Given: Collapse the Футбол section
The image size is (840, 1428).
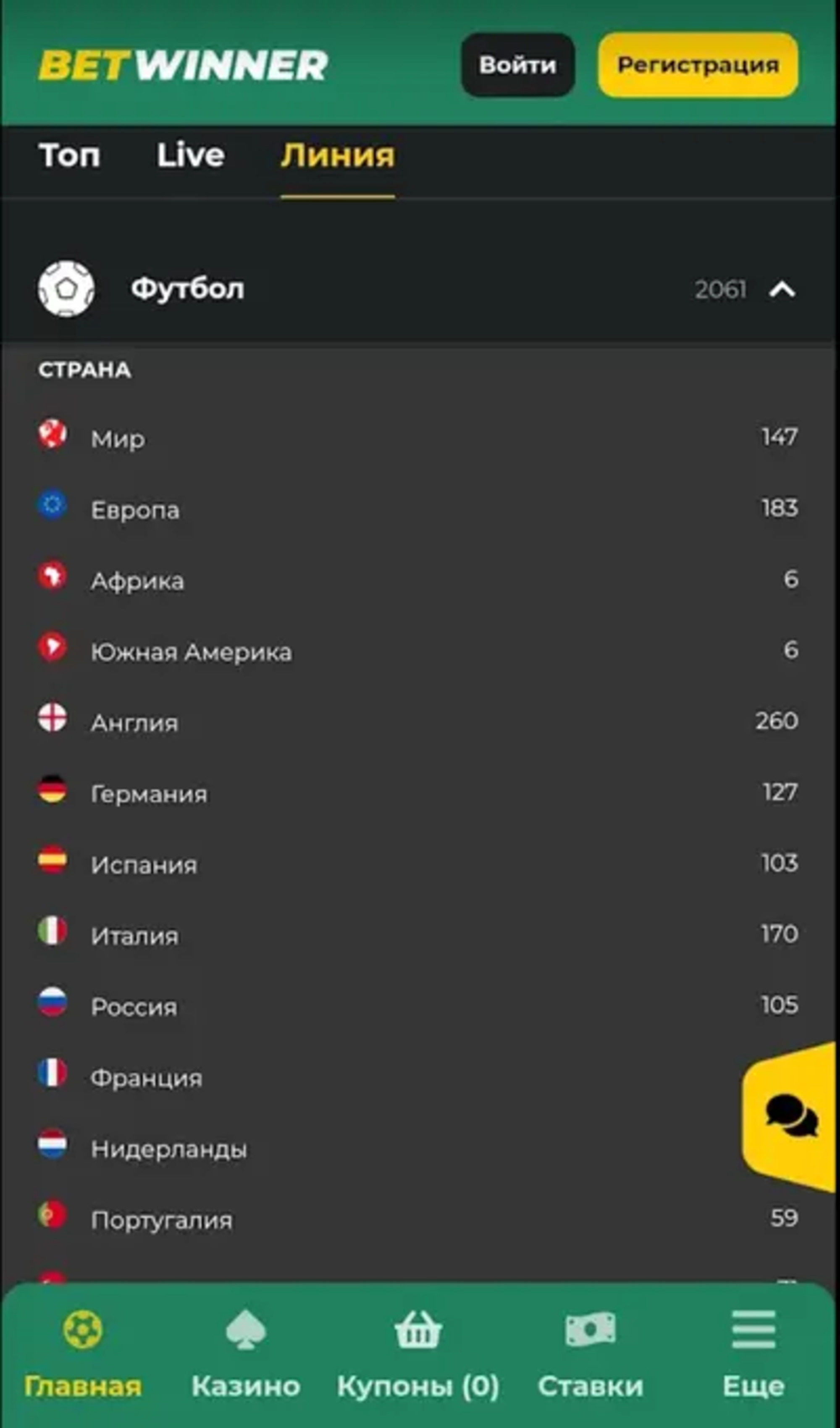Looking at the screenshot, I should (x=782, y=289).
